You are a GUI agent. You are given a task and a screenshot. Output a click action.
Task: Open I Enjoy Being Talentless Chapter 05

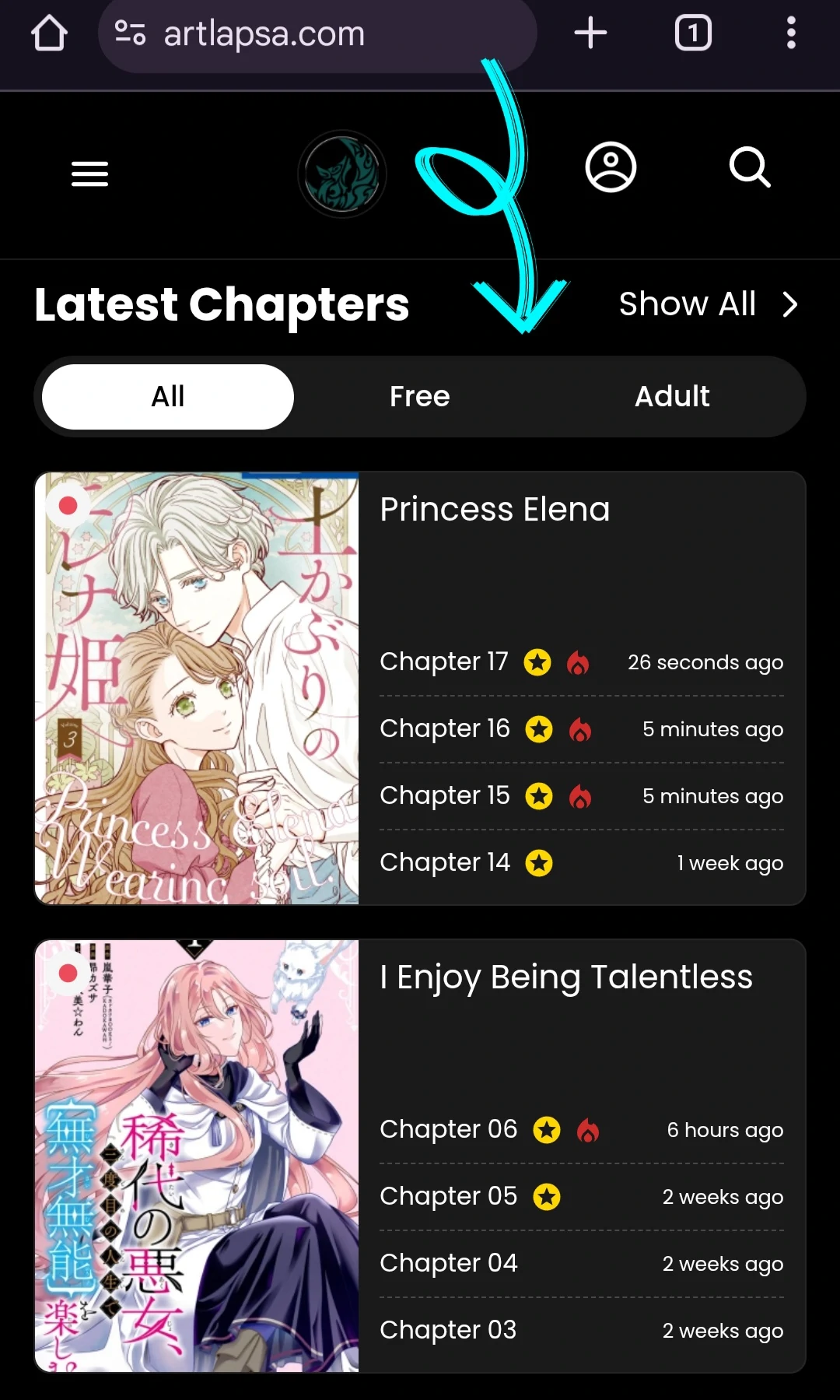(448, 1197)
